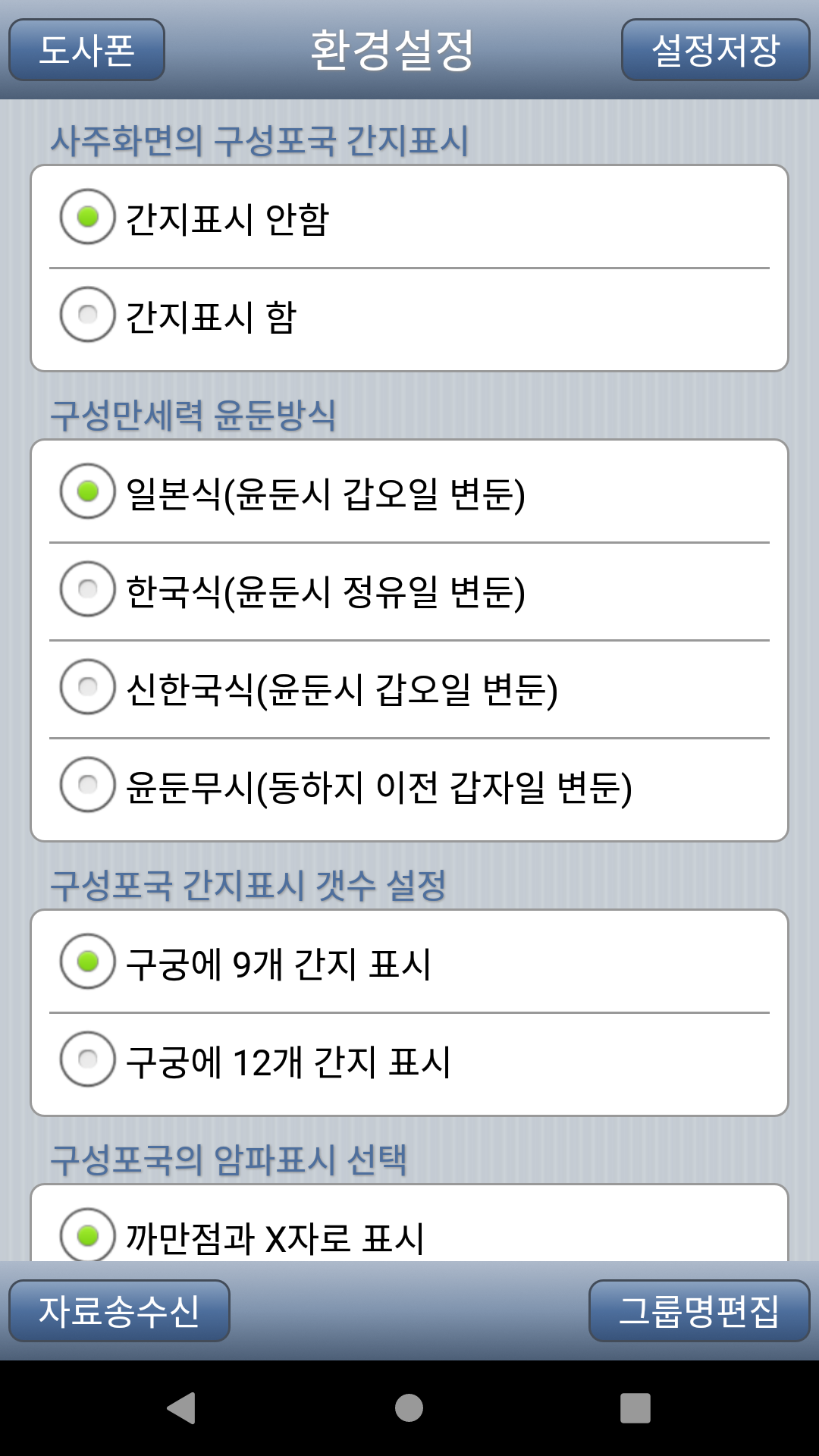Select 간지표시 안함 option
Image resolution: width=819 pixels, height=1456 pixels.
pos(88,217)
